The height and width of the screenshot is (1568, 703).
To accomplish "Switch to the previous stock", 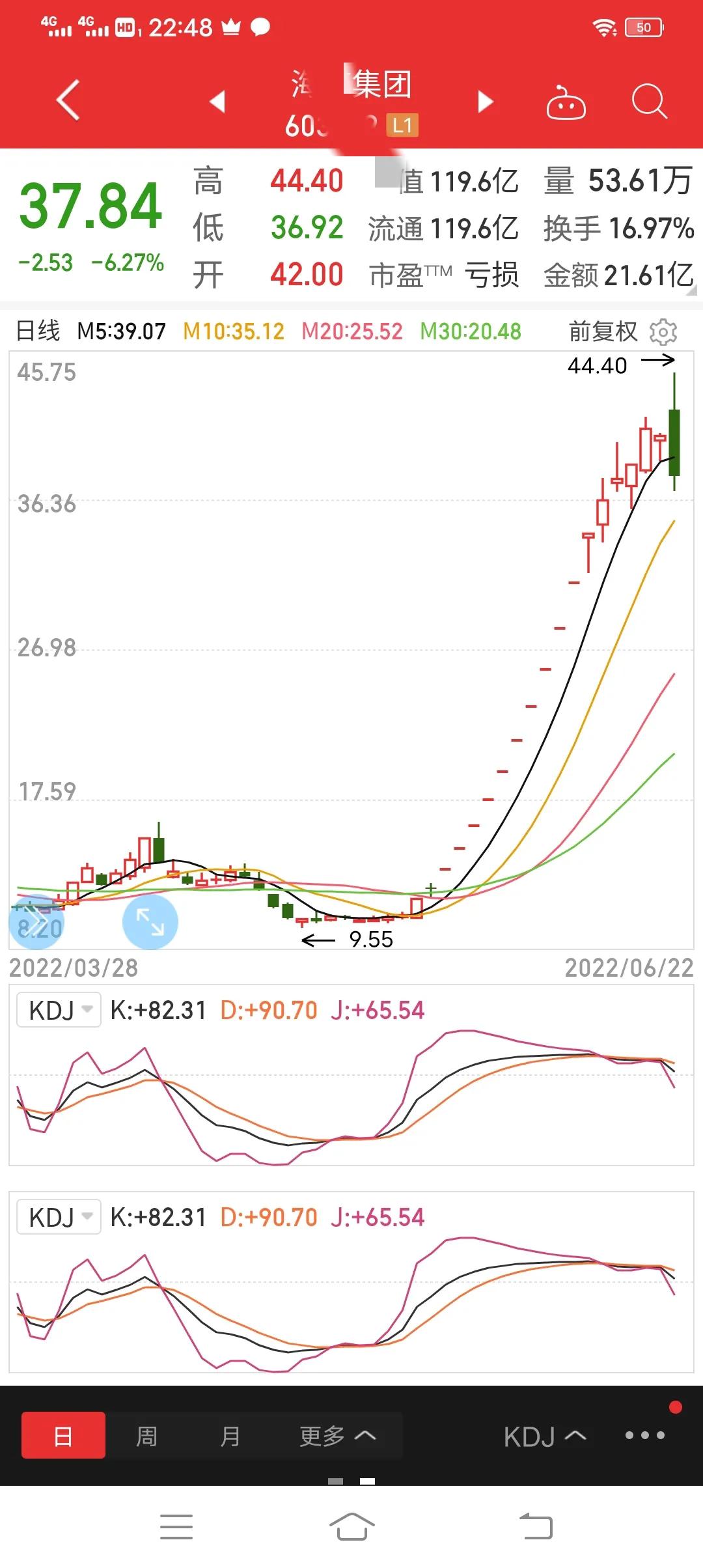I will pyautogui.click(x=217, y=102).
